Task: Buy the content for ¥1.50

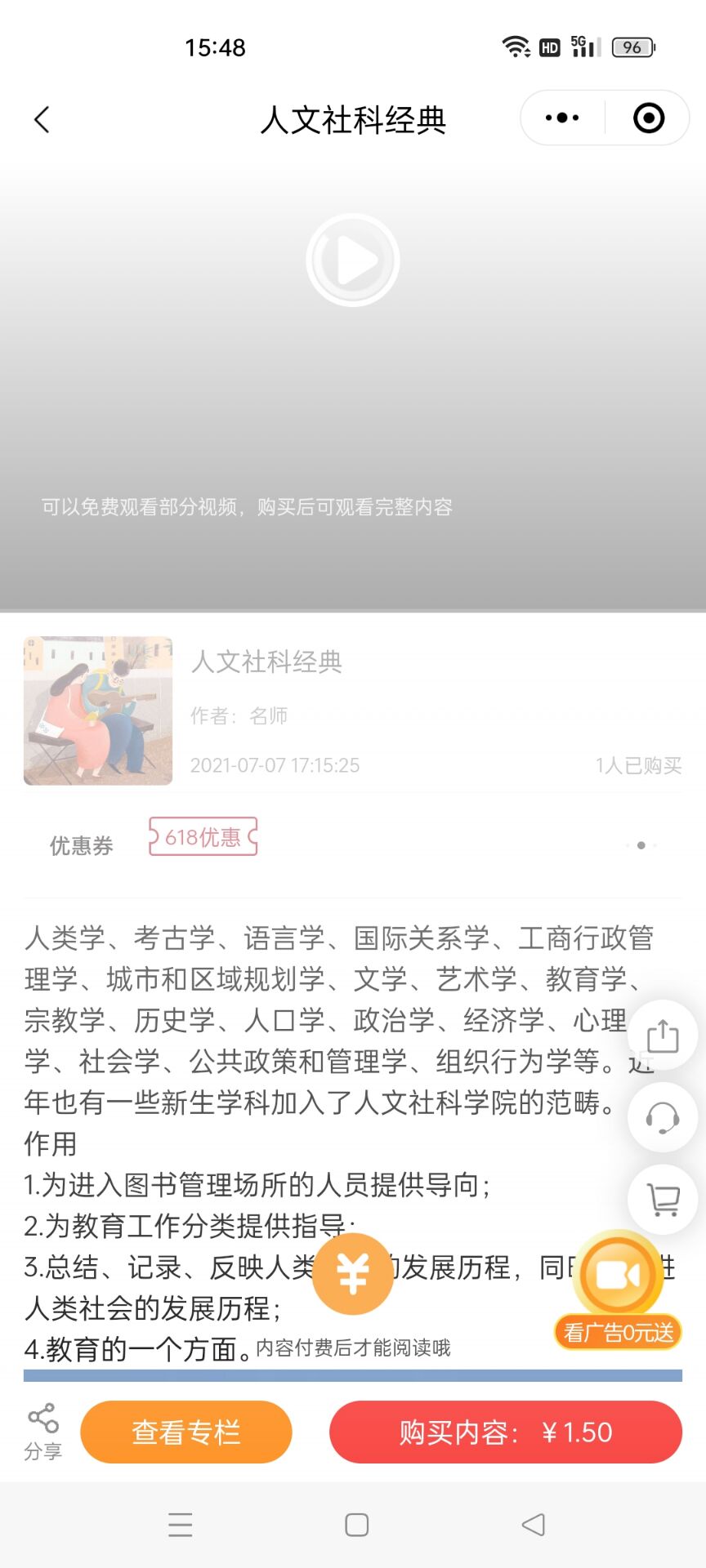Action: coord(505,1432)
